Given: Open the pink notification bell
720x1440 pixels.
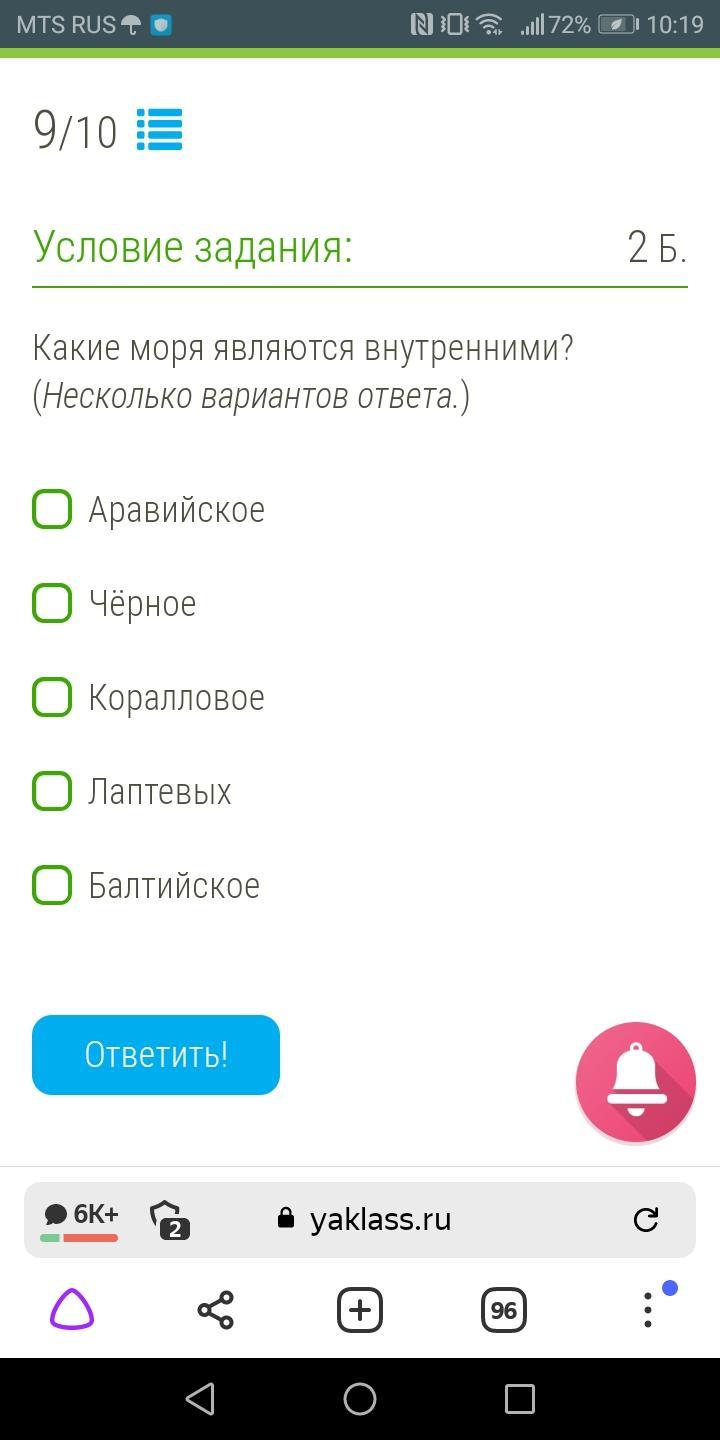Looking at the screenshot, I should [635, 1082].
